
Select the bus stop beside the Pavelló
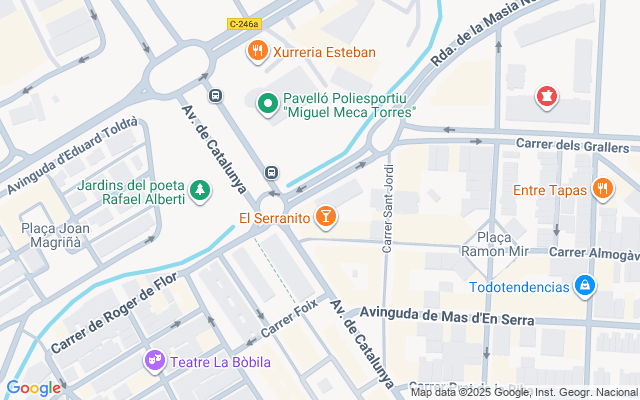(215, 96)
